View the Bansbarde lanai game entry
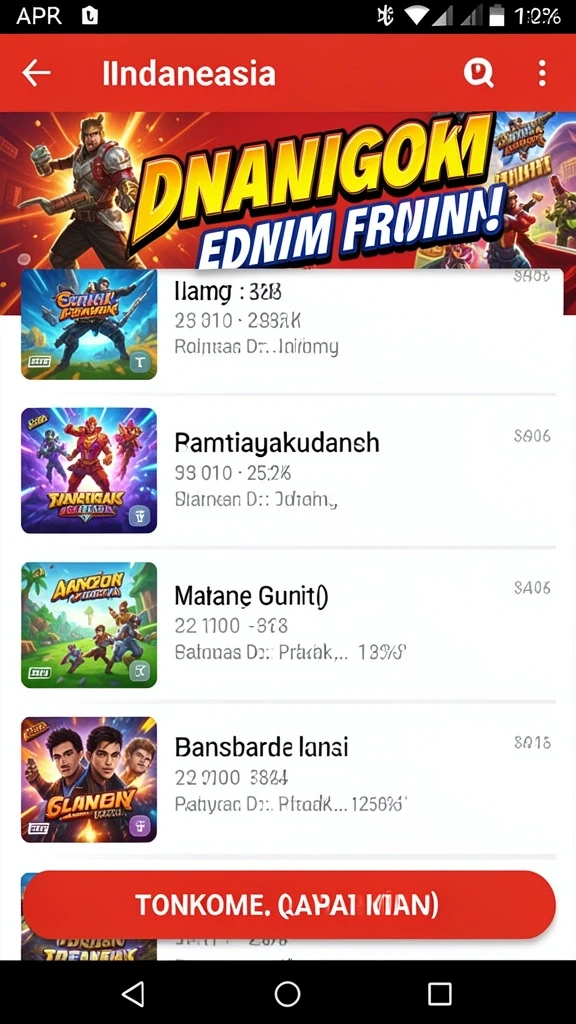Viewport: 576px width, 1024px height. pos(288,779)
